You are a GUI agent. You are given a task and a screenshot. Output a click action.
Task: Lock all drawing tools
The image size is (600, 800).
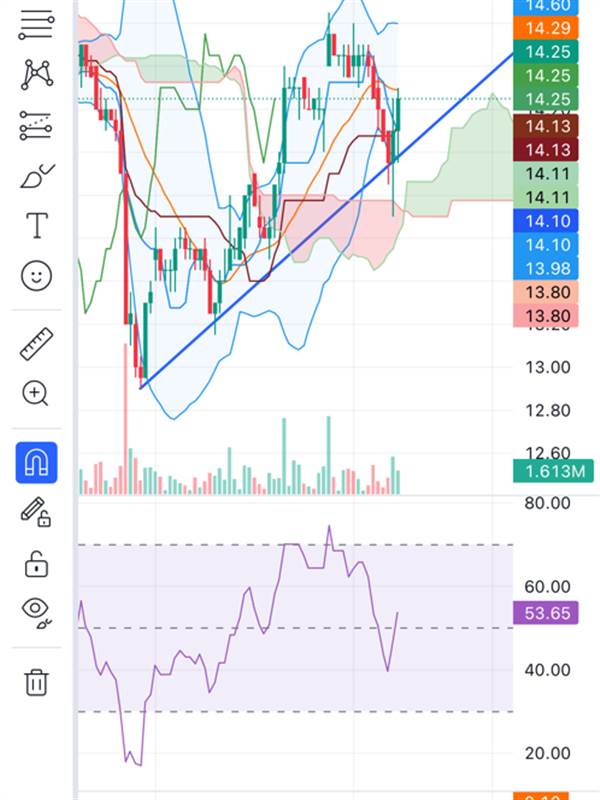(36, 563)
